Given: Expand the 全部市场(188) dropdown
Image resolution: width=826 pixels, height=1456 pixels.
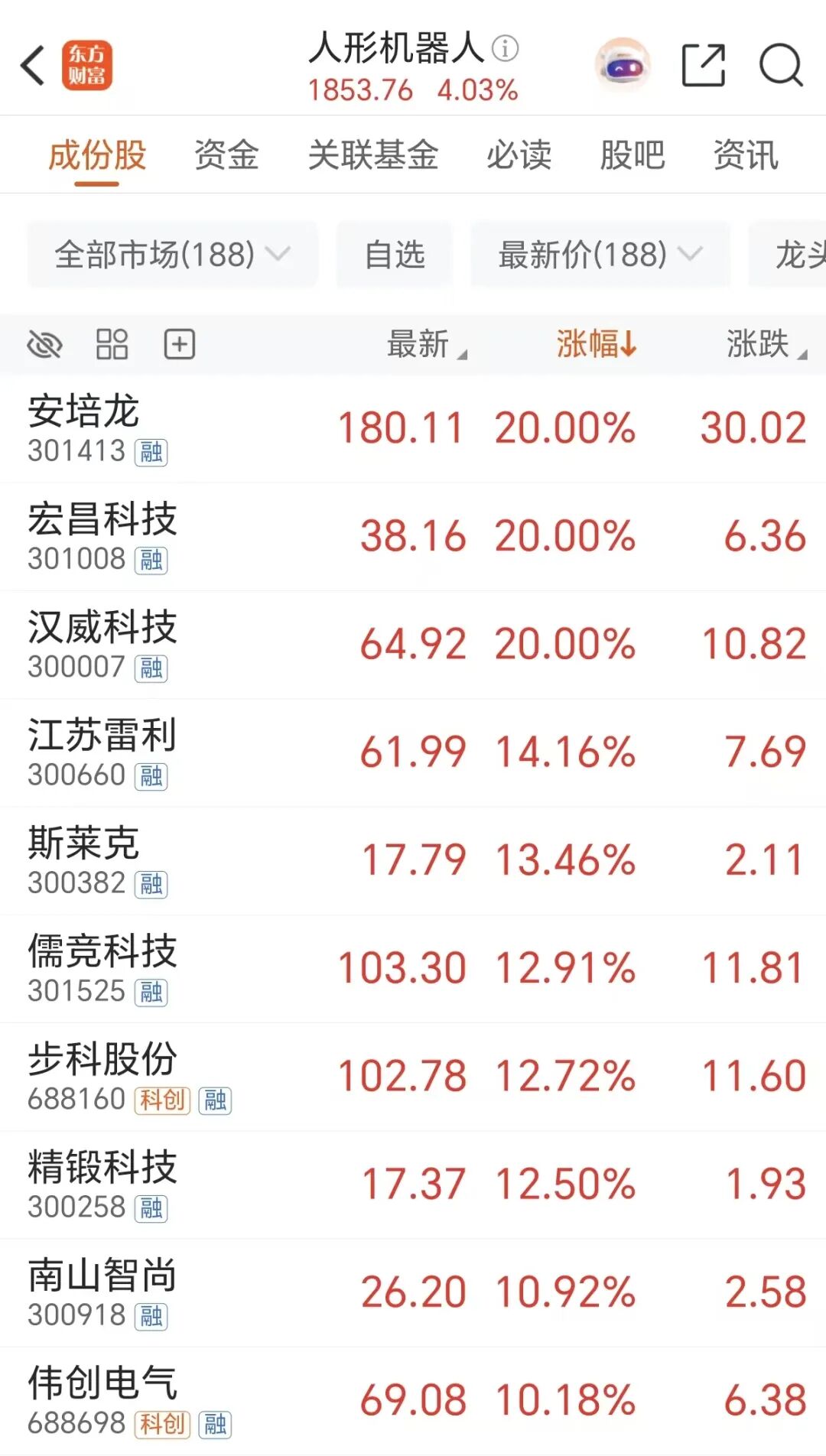Looking at the screenshot, I should coord(172,255).
